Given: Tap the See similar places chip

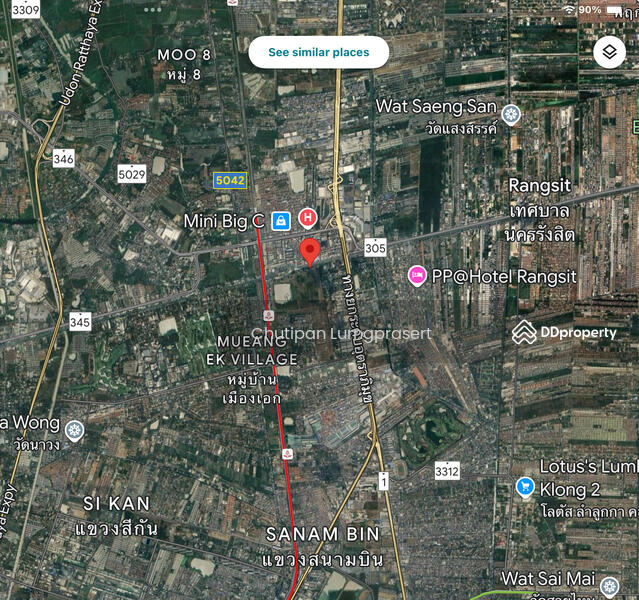Looking at the screenshot, I should [x=318, y=52].
